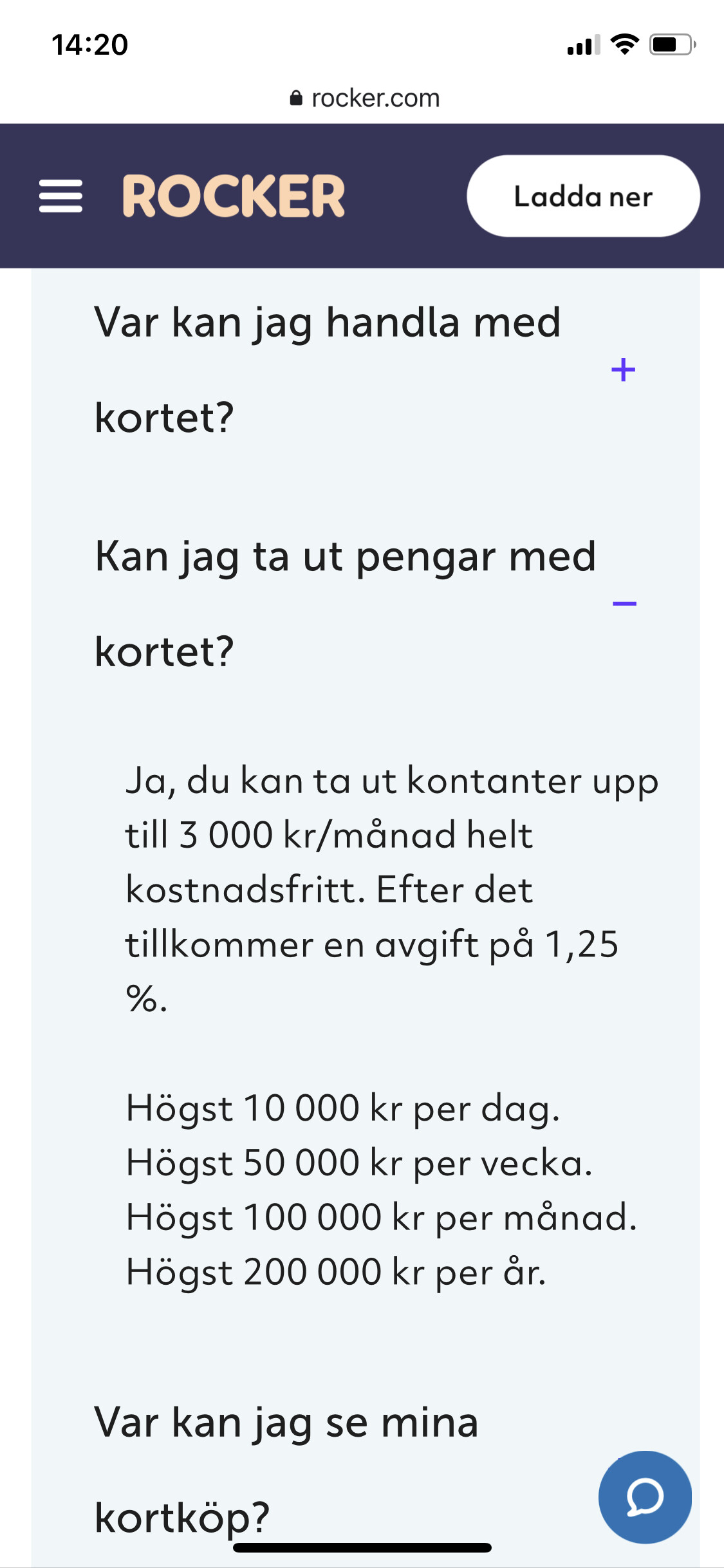Open the hamburger navigation menu
Viewport: 724px width, 1568px height.
[60, 196]
